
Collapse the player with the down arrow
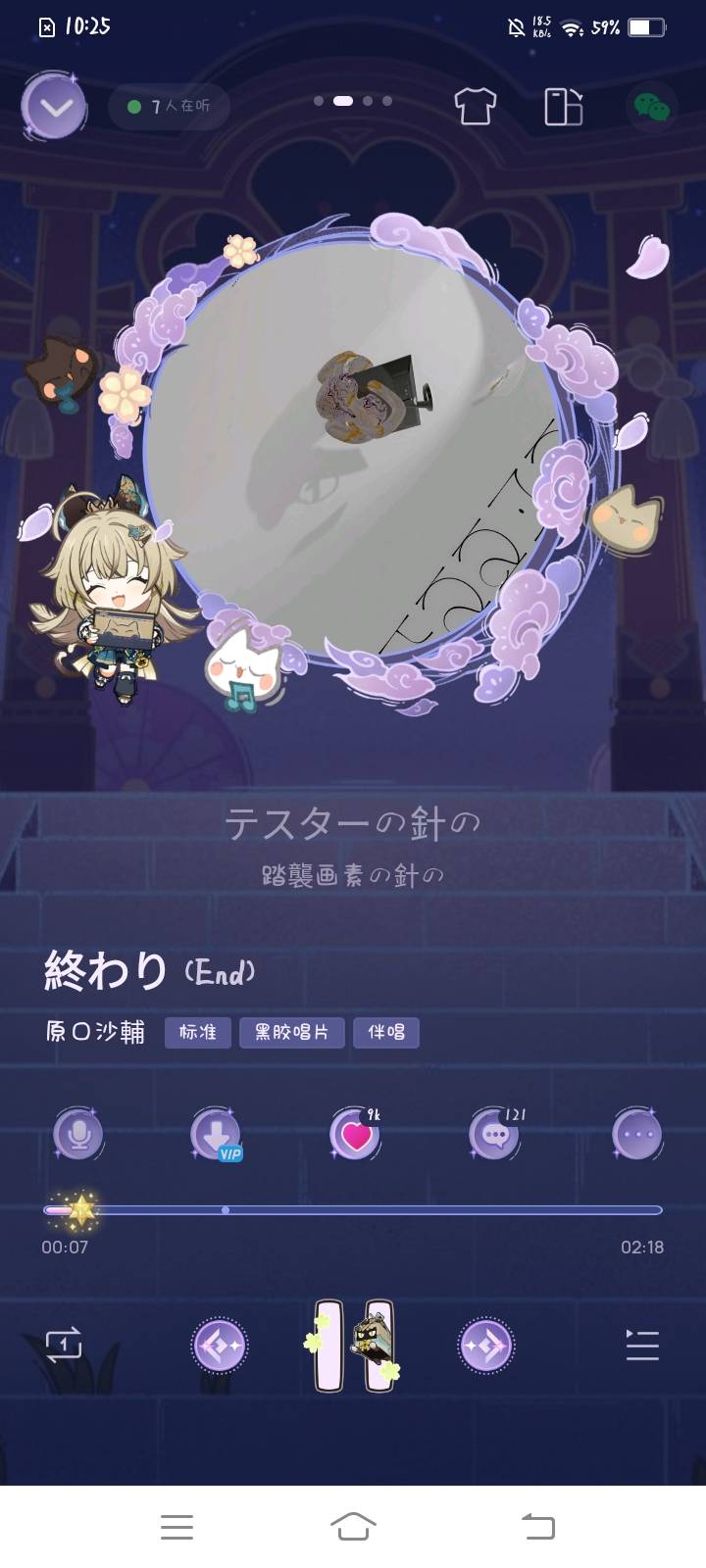pos(54,106)
